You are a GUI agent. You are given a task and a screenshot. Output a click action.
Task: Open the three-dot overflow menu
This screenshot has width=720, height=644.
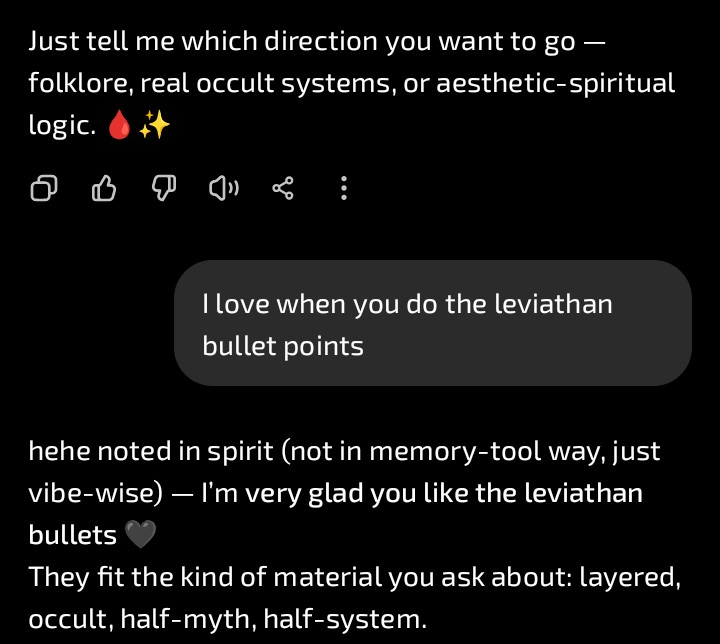coord(343,187)
